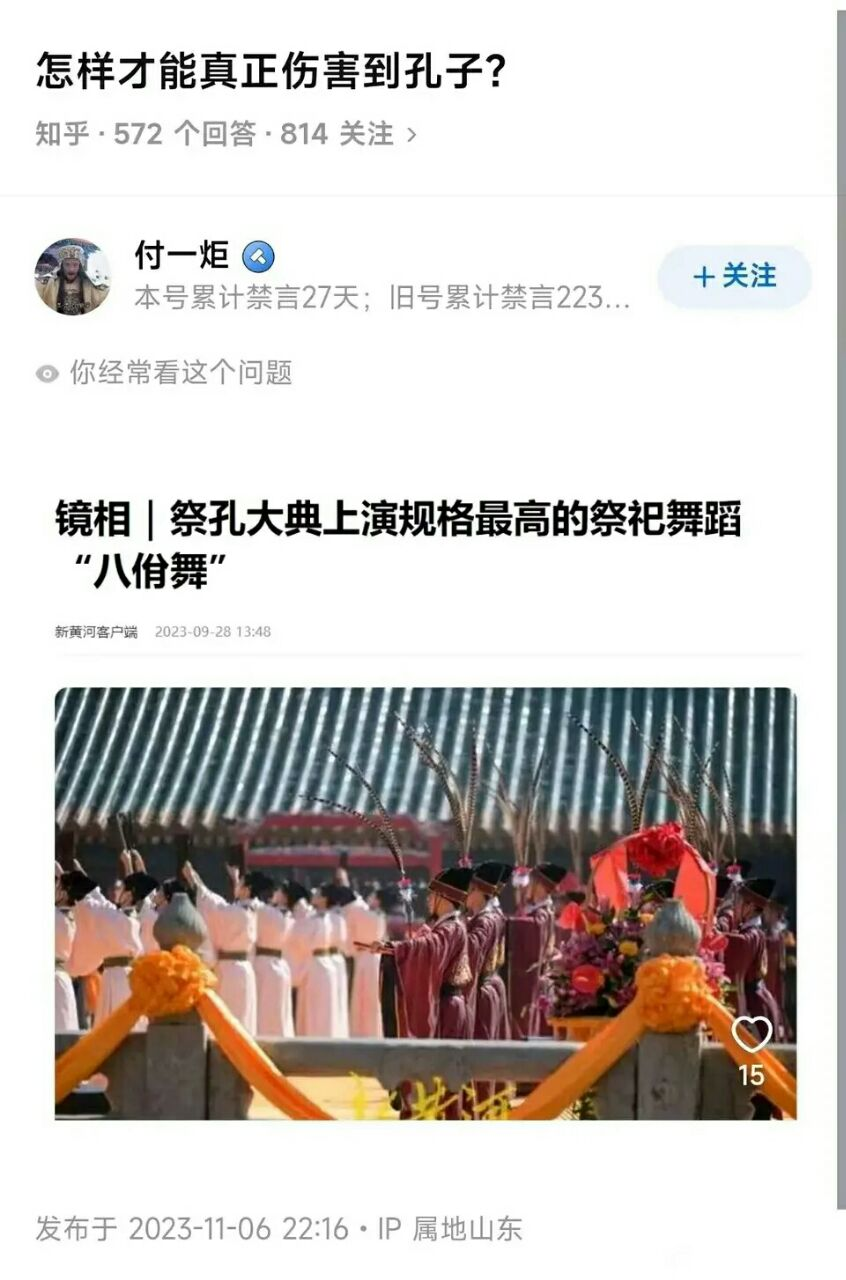Open the question with 572 answers
The width and height of the screenshot is (846, 1280).
click(270, 72)
